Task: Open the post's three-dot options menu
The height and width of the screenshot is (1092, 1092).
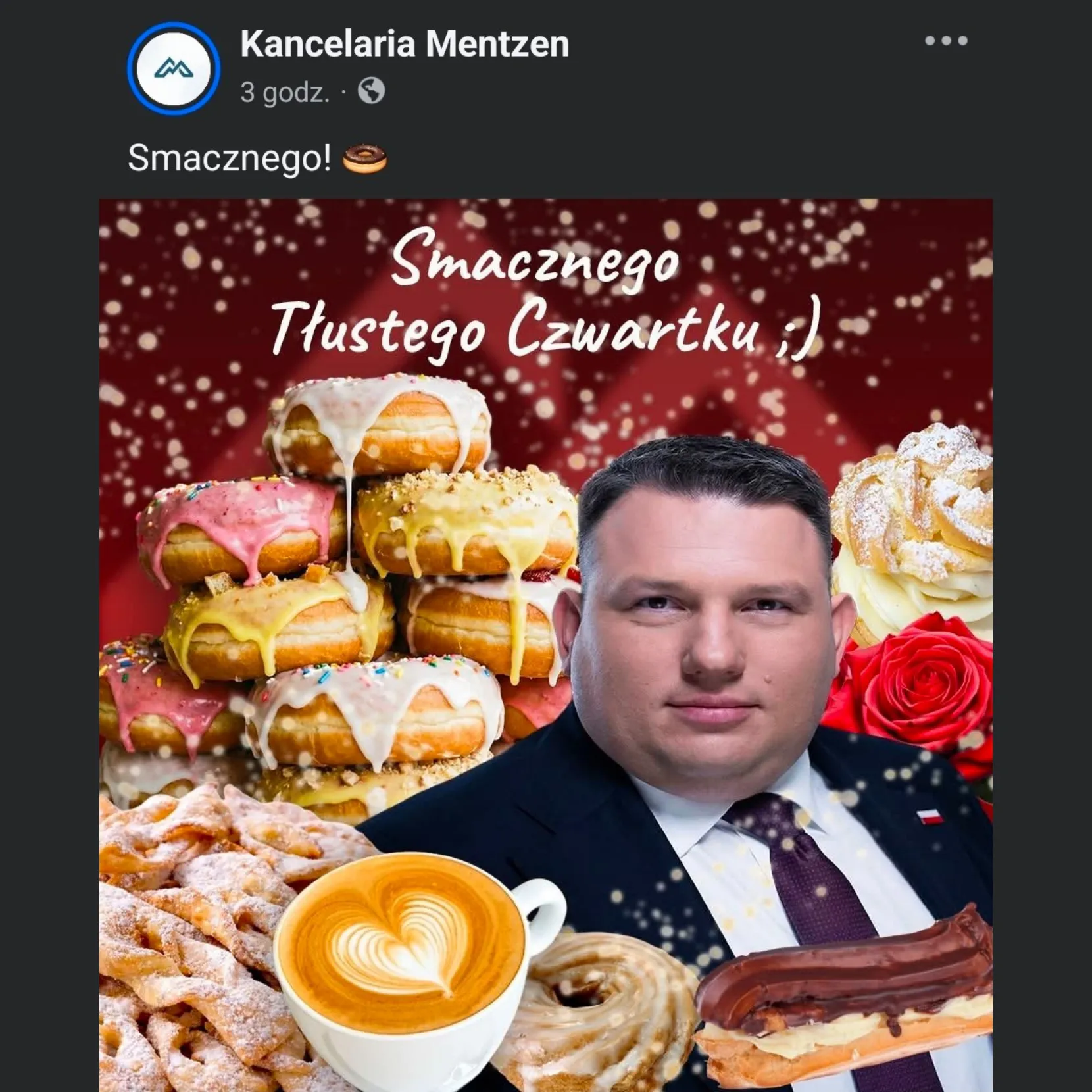Action: click(x=945, y=41)
